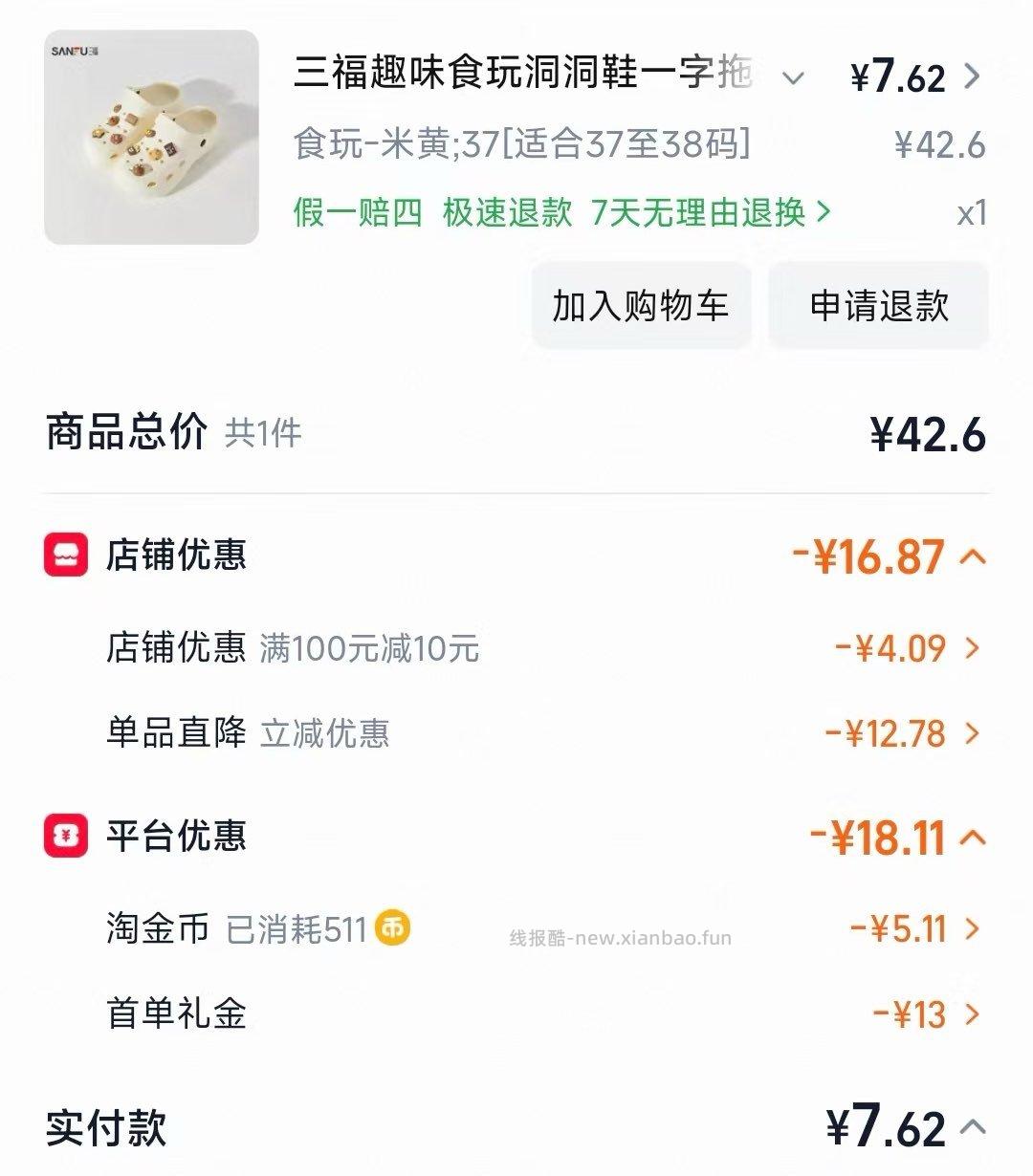The width and height of the screenshot is (1033, 1176).
Task: Click the gold 淘金币 coin icon
Action: pyautogui.click(x=393, y=926)
